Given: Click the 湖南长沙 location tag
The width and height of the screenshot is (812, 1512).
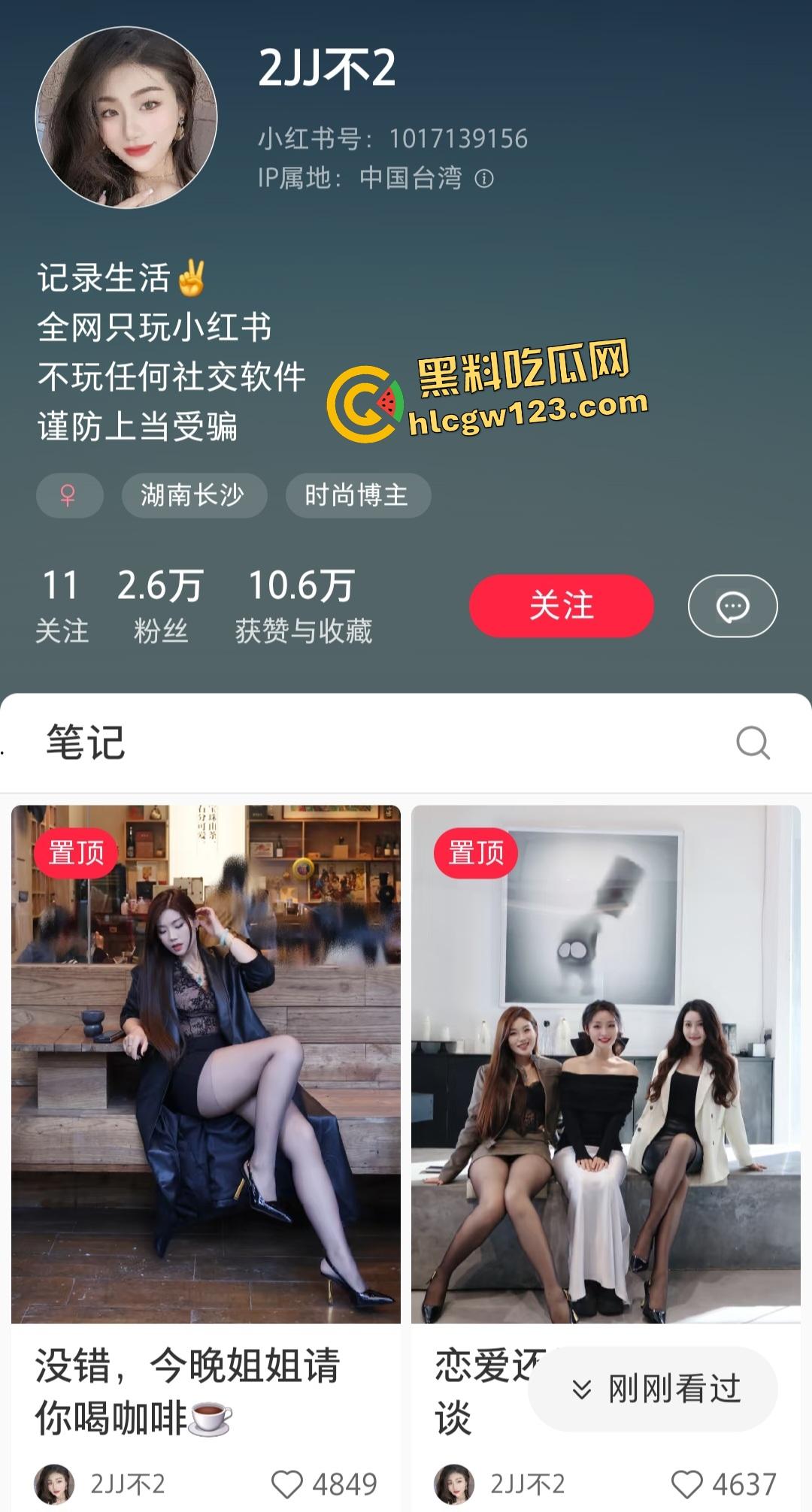Looking at the screenshot, I should click(193, 495).
